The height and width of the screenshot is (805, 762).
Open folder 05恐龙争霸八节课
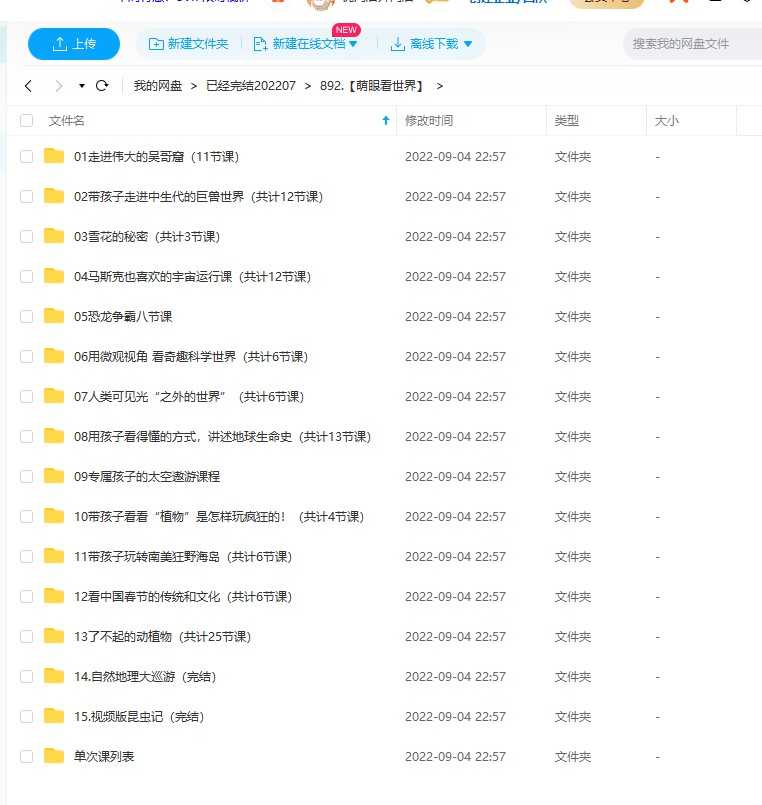tap(123, 317)
